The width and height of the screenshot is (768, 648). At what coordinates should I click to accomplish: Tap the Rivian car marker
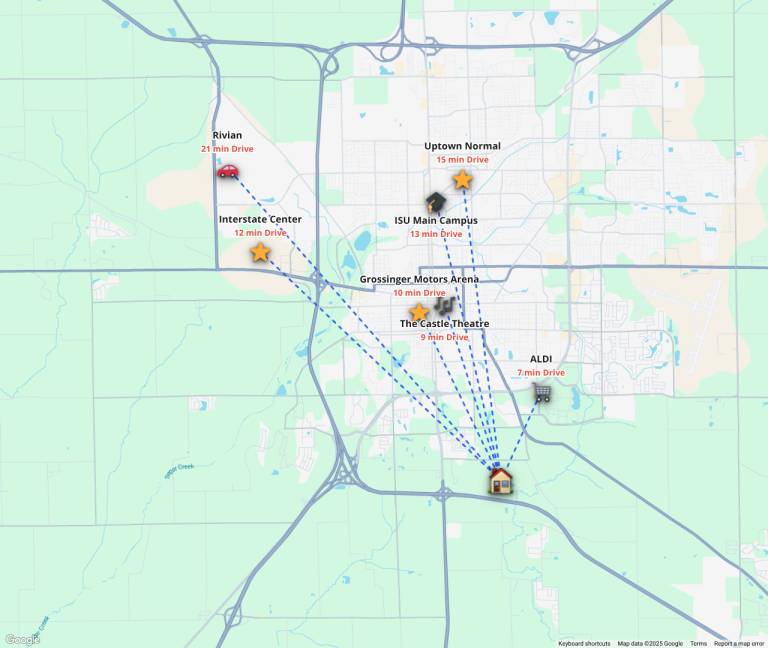point(228,170)
